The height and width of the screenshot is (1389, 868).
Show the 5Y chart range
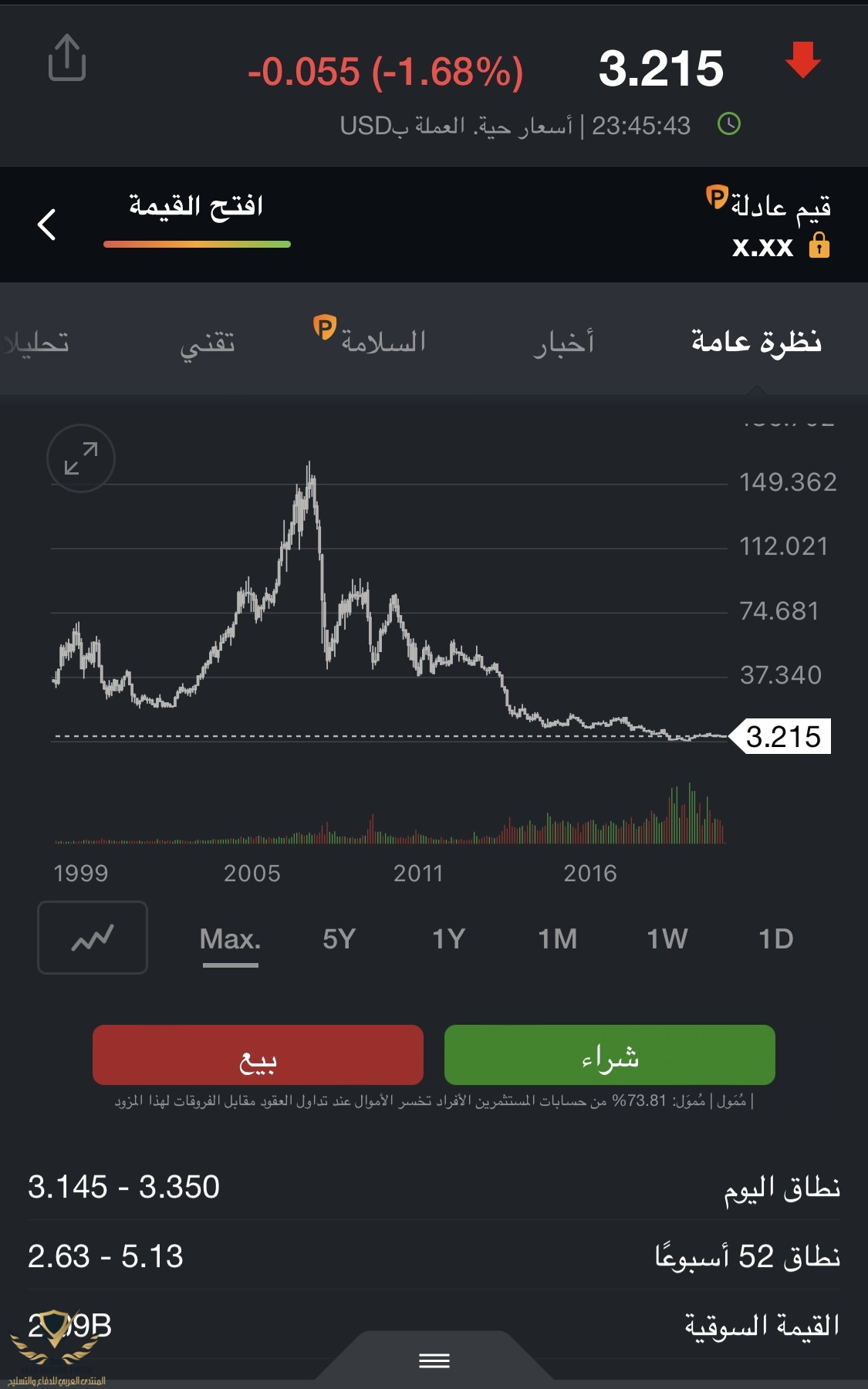[x=339, y=939]
